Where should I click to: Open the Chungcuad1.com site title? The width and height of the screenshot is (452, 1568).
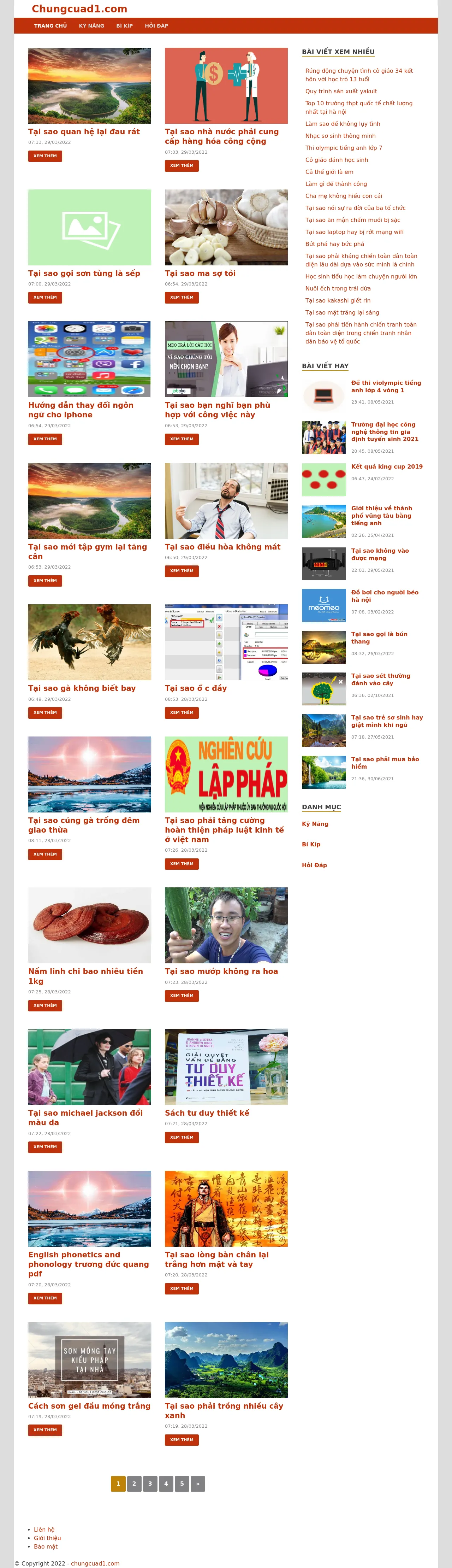point(79,8)
